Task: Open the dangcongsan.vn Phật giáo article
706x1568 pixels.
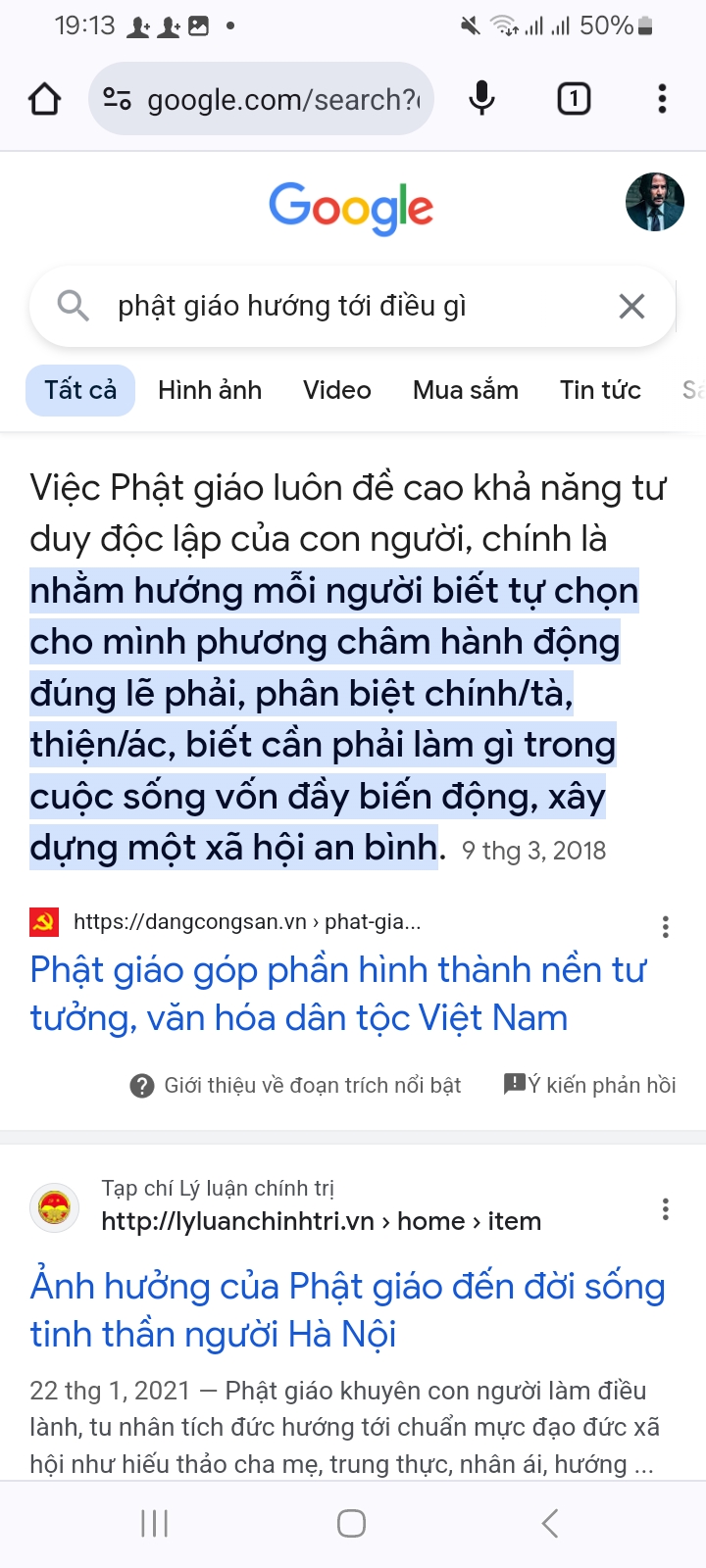Action: click(x=337, y=994)
